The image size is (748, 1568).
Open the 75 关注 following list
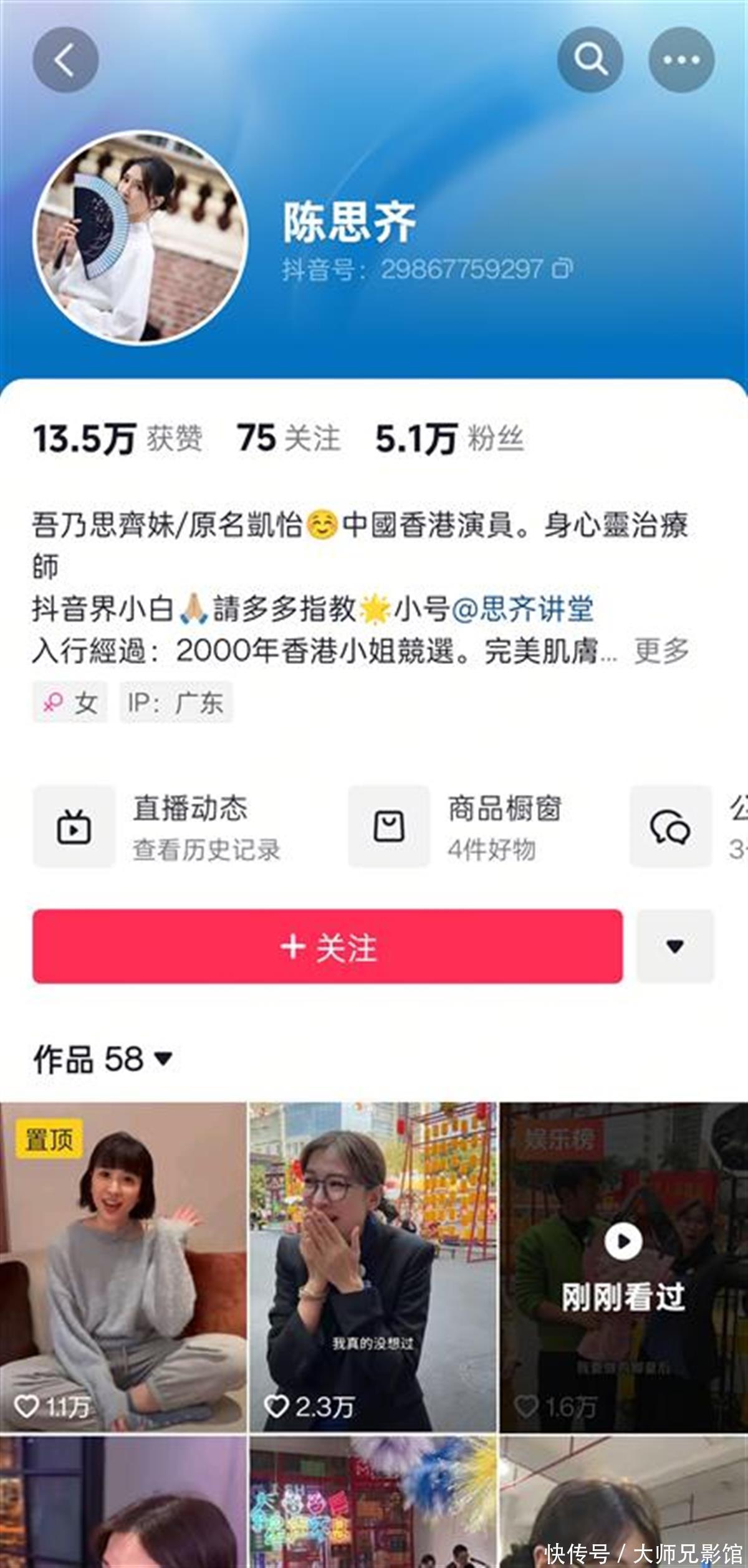tap(289, 438)
